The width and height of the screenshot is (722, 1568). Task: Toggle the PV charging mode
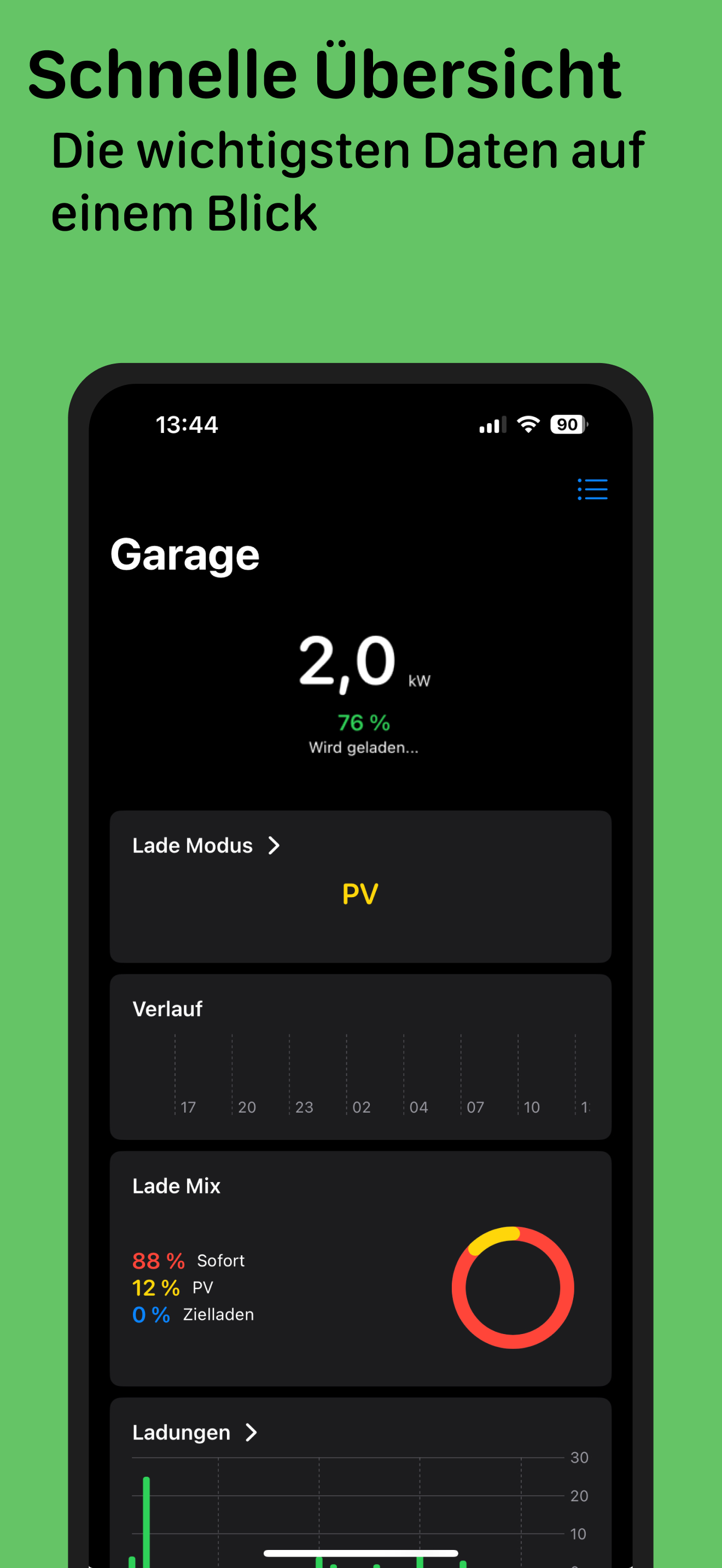pyautogui.click(x=359, y=892)
